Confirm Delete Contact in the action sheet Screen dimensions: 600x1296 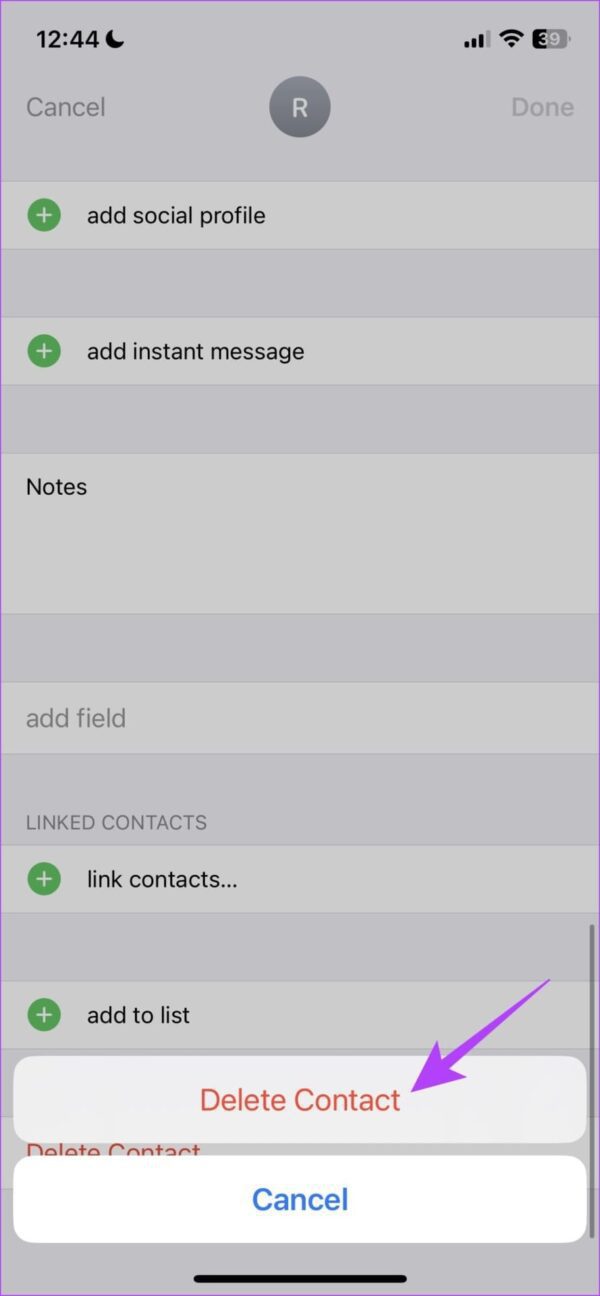click(x=300, y=1099)
